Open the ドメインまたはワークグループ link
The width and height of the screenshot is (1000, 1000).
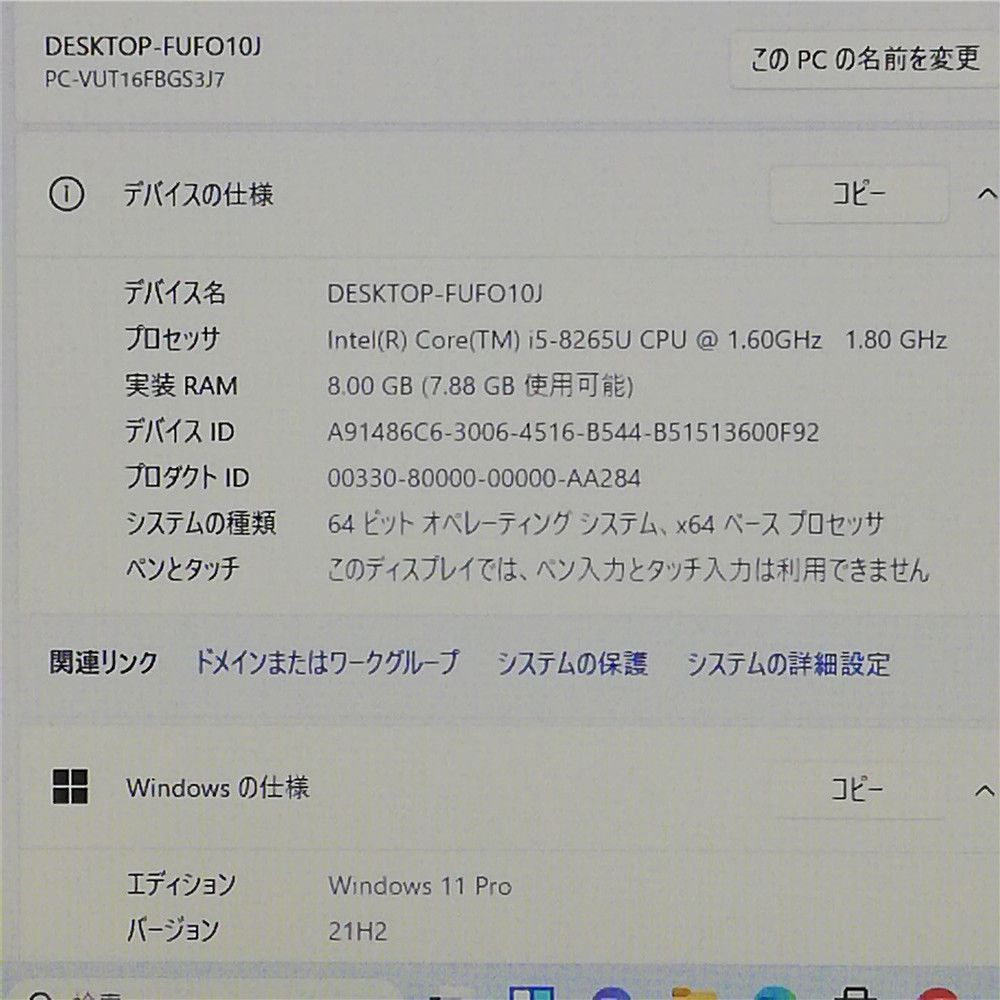point(326,662)
